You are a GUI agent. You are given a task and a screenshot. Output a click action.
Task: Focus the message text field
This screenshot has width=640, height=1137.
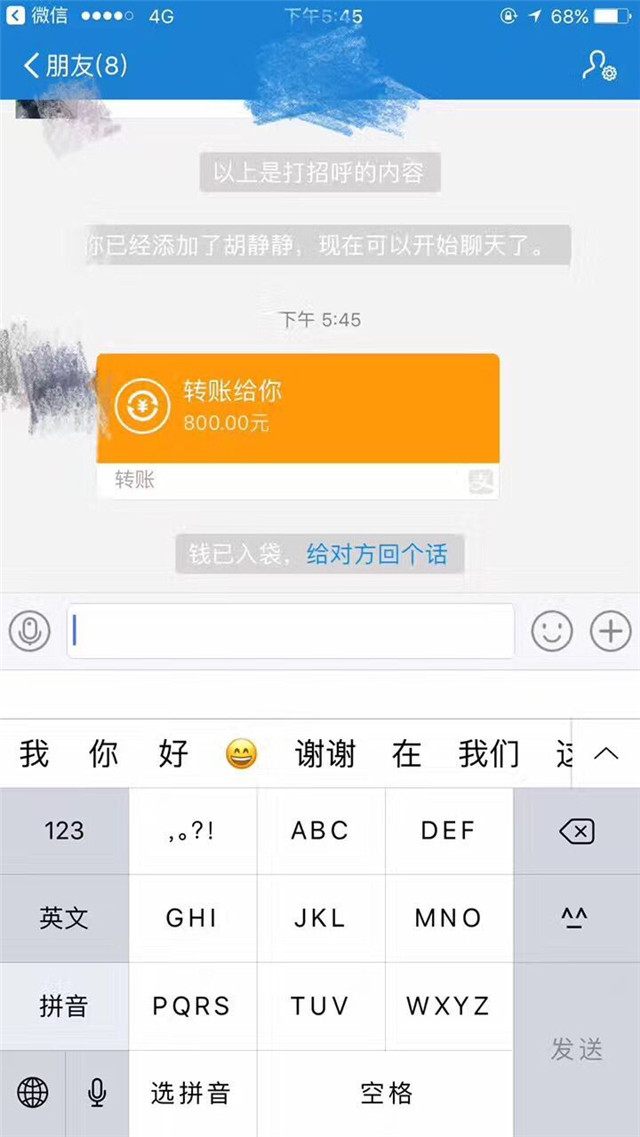tap(290, 631)
